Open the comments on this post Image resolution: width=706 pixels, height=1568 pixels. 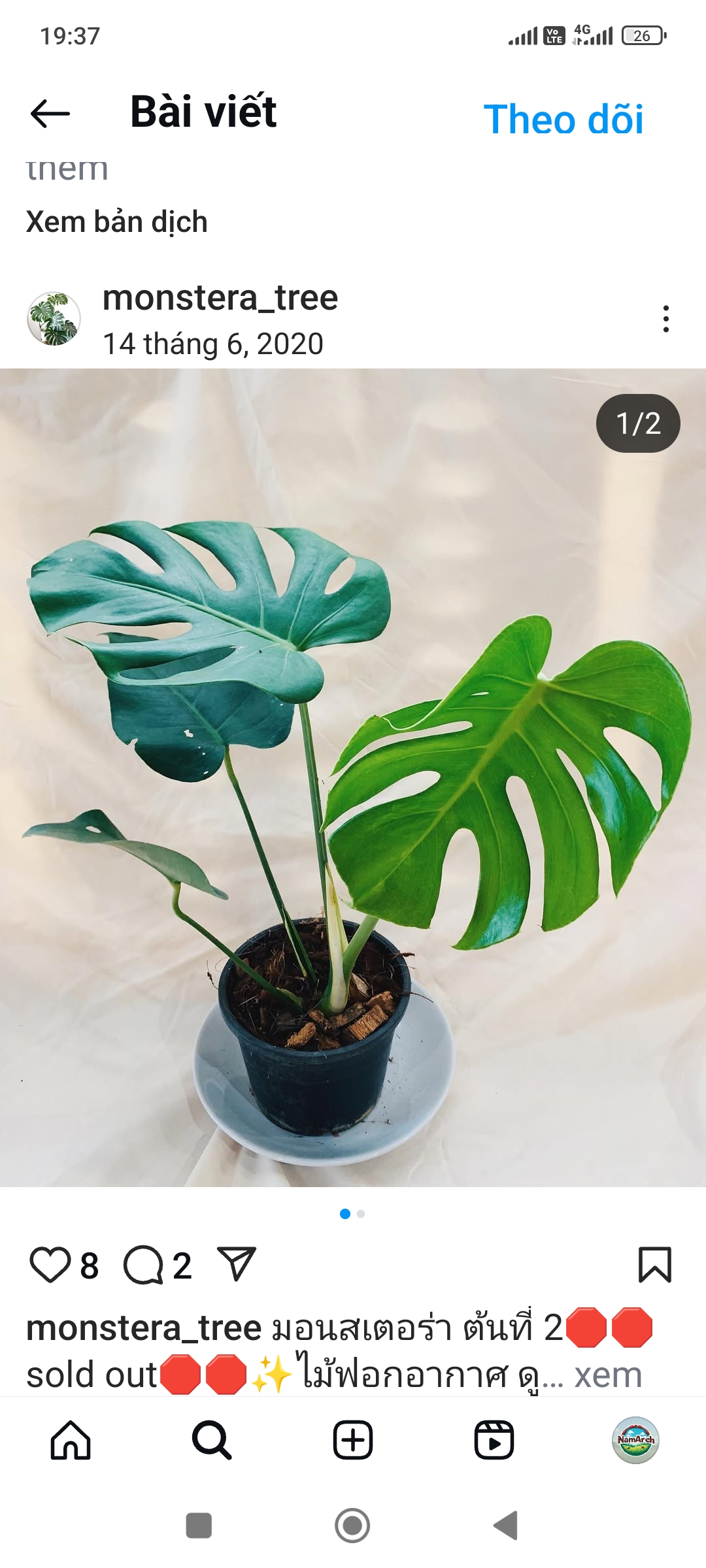[x=144, y=1265]
